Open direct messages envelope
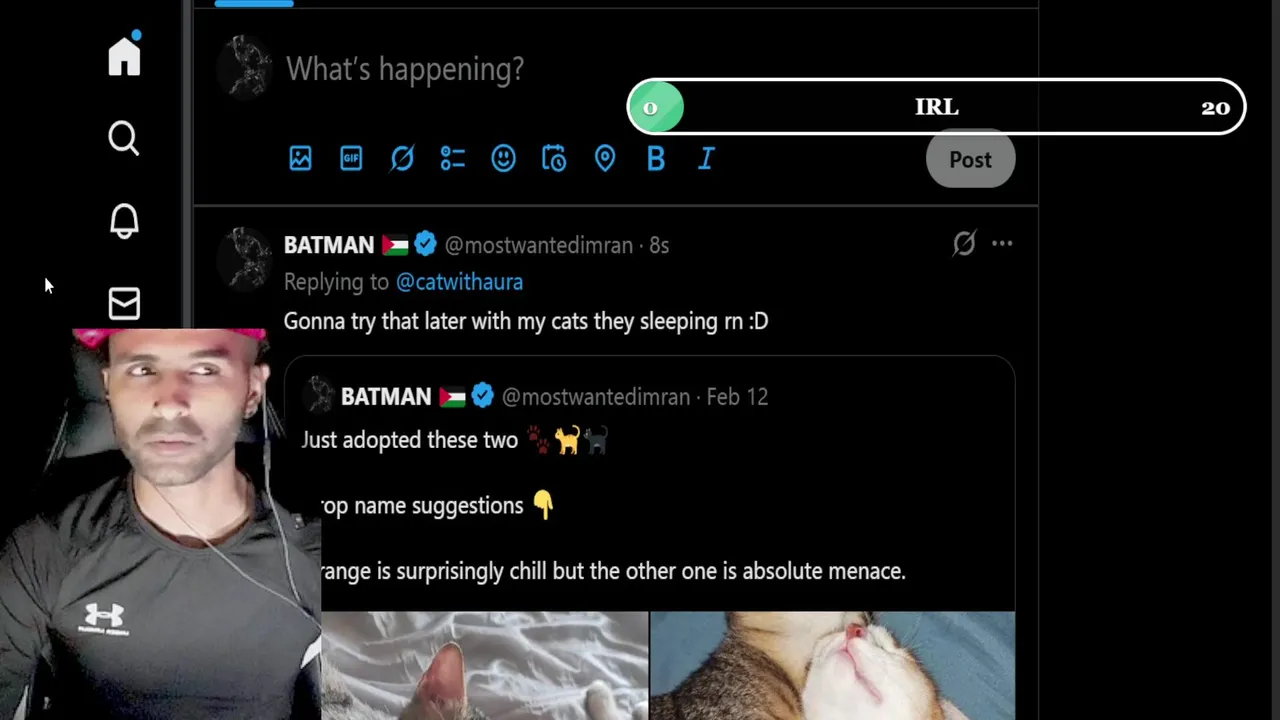 (124, 303)
